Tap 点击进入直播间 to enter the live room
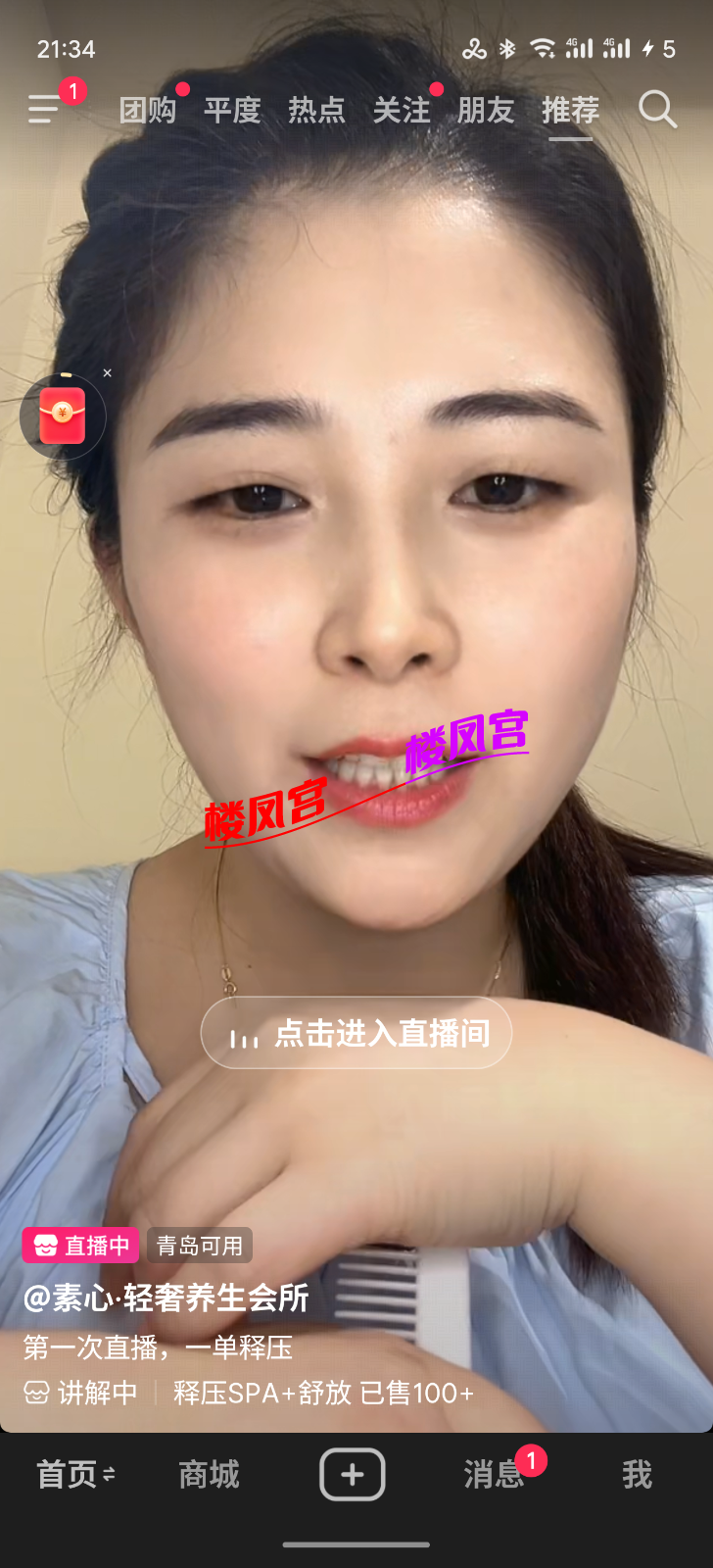 coord(356,1033)
